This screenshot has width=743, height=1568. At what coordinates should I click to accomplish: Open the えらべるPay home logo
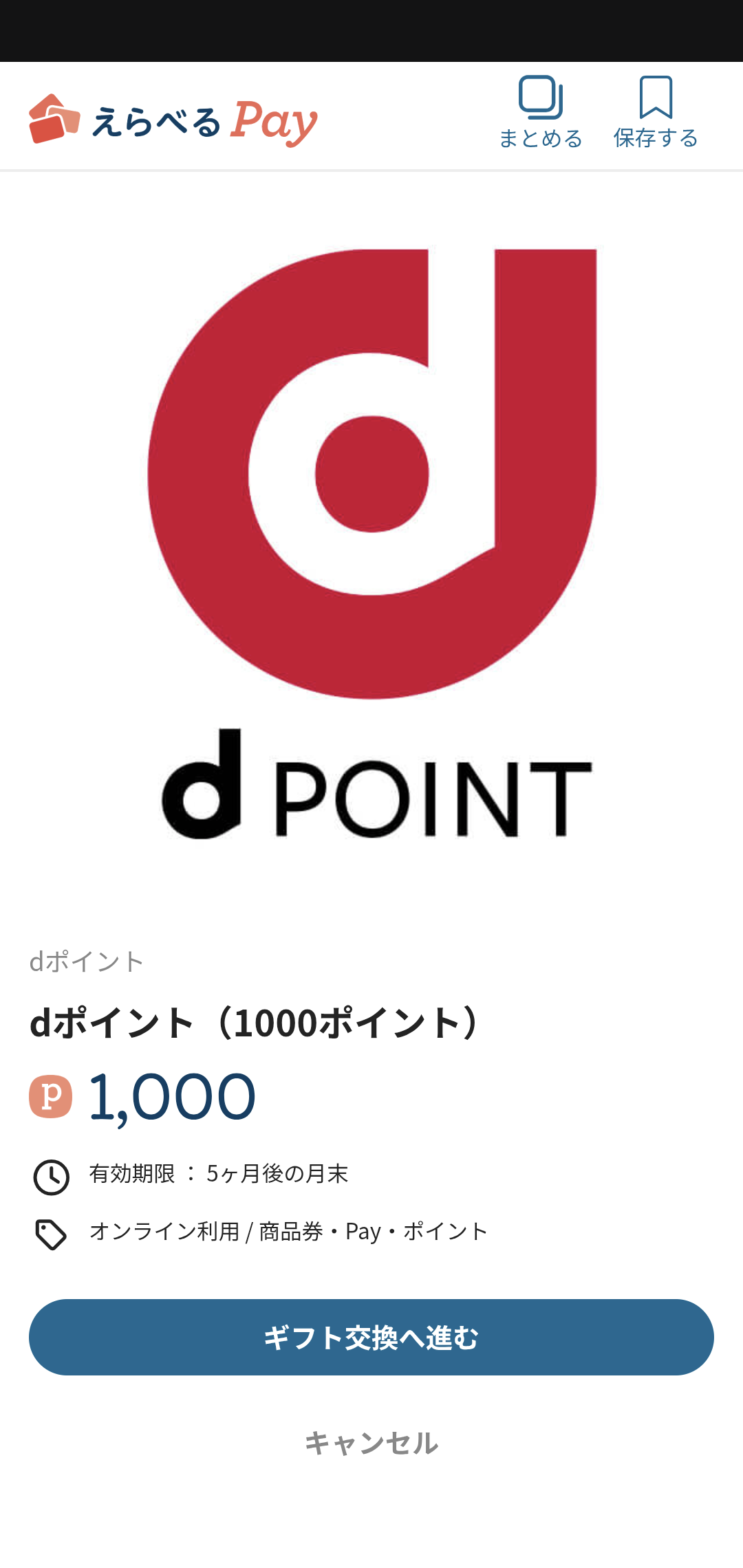click(173, 121)
